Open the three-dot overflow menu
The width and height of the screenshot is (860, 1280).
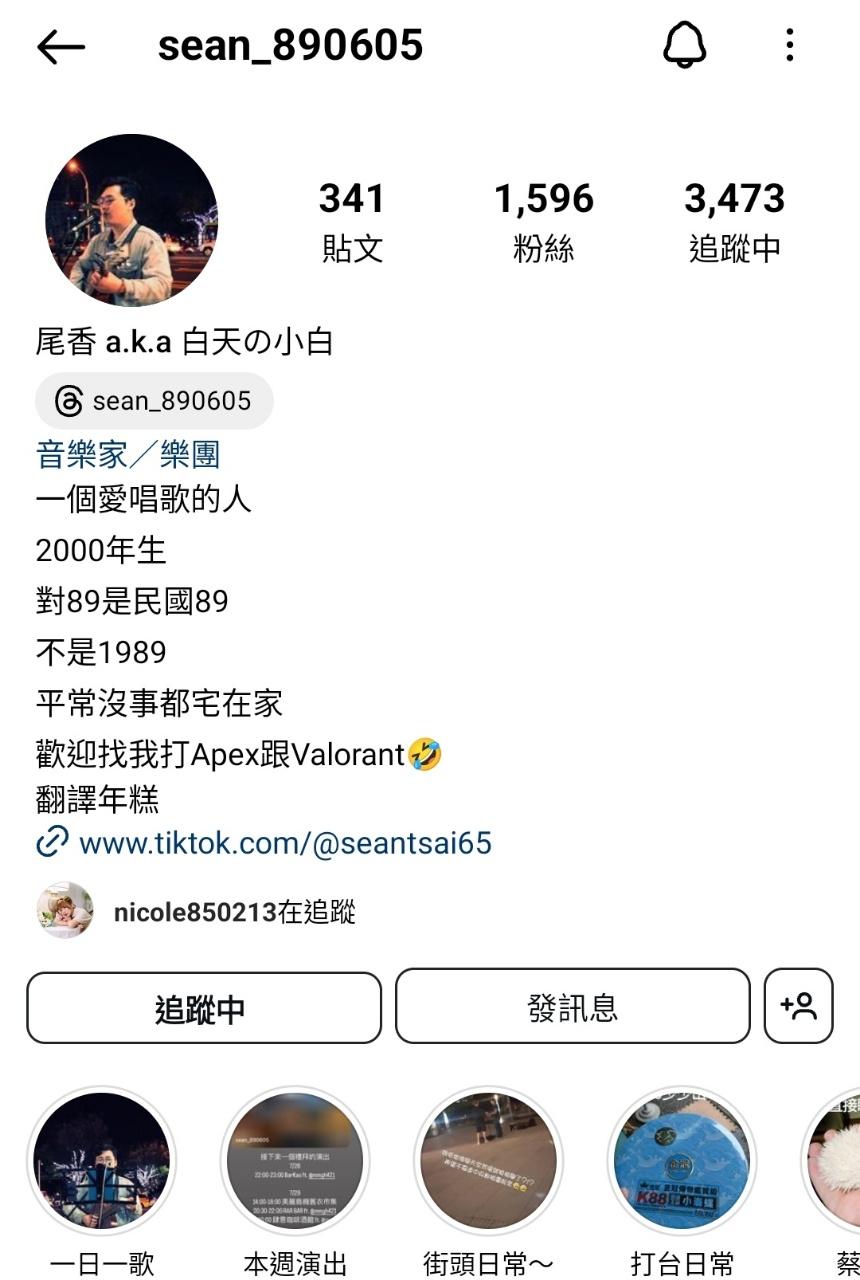tap(790, 46)
